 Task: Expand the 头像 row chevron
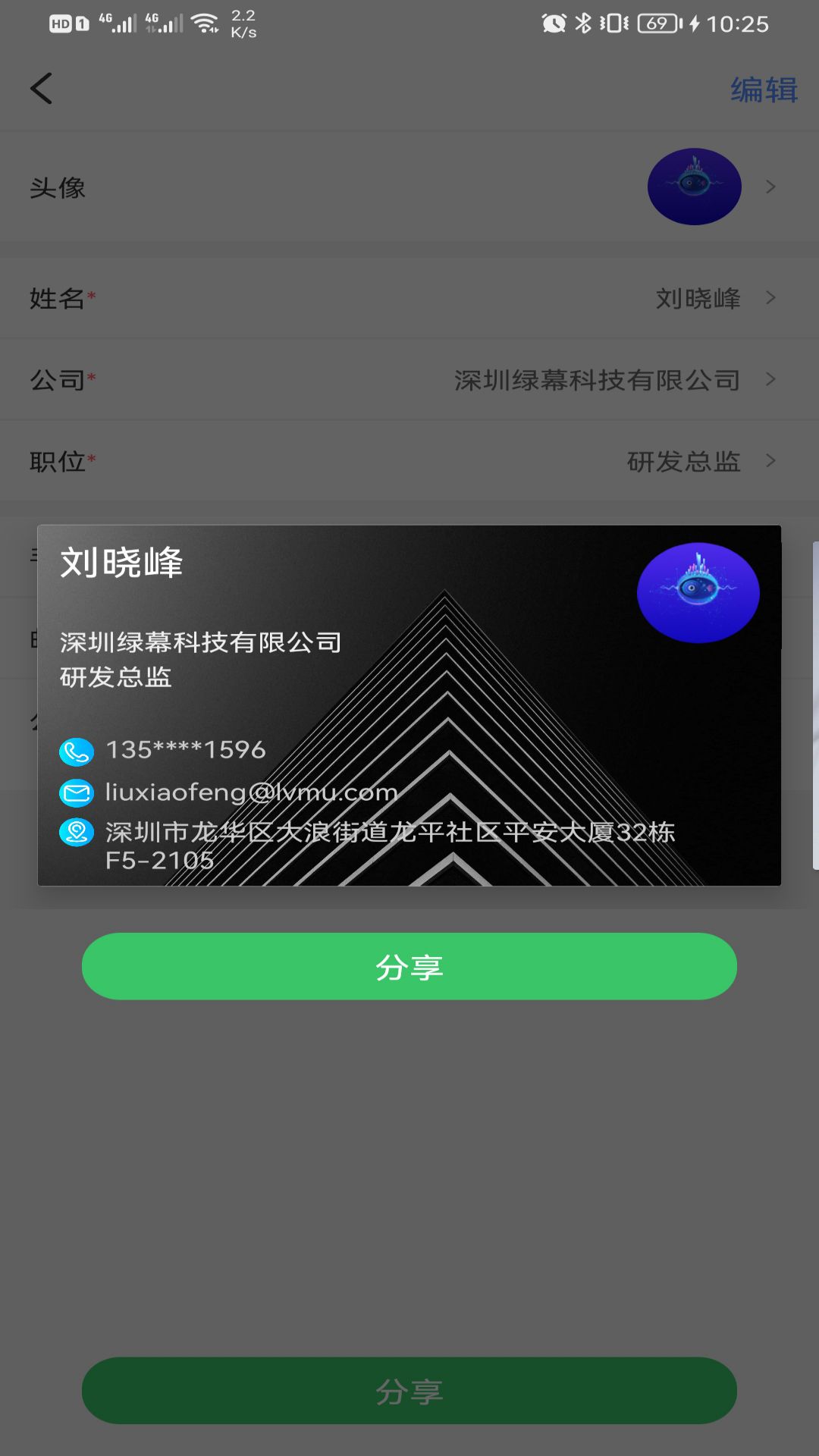(x=772, y=186)
